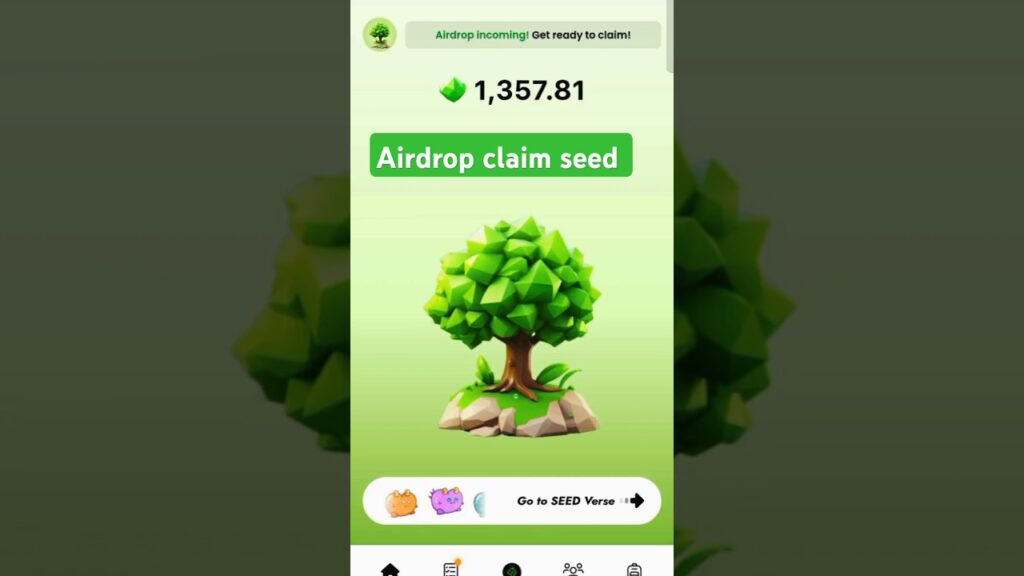Switch to the Home tab
The height and width of the screenshot is (576, 1024).
[x=390, y=569]
